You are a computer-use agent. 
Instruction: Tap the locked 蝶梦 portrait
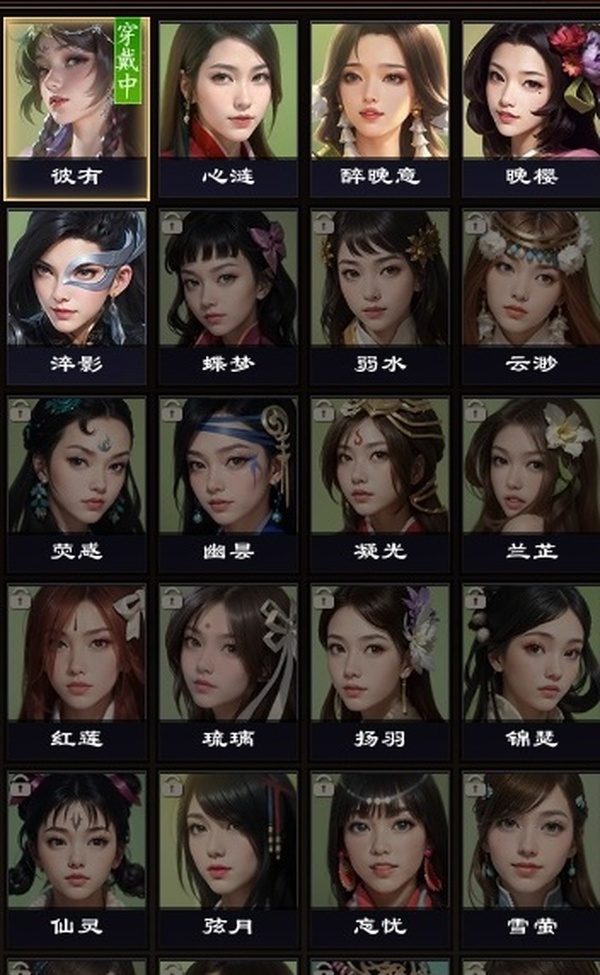[228, 278]
